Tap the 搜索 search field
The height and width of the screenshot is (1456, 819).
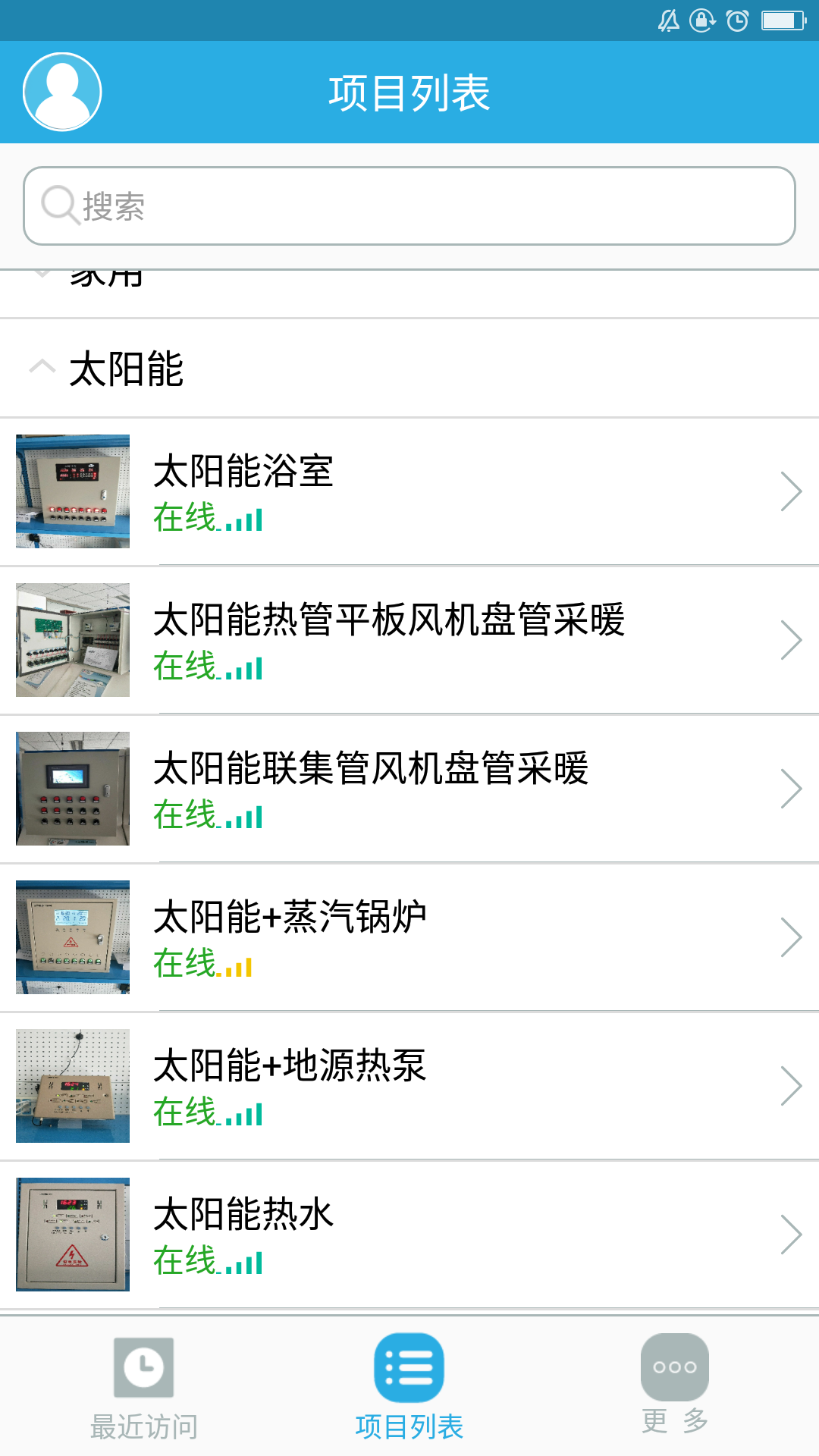pyautogui.click(x=409, y=206)
